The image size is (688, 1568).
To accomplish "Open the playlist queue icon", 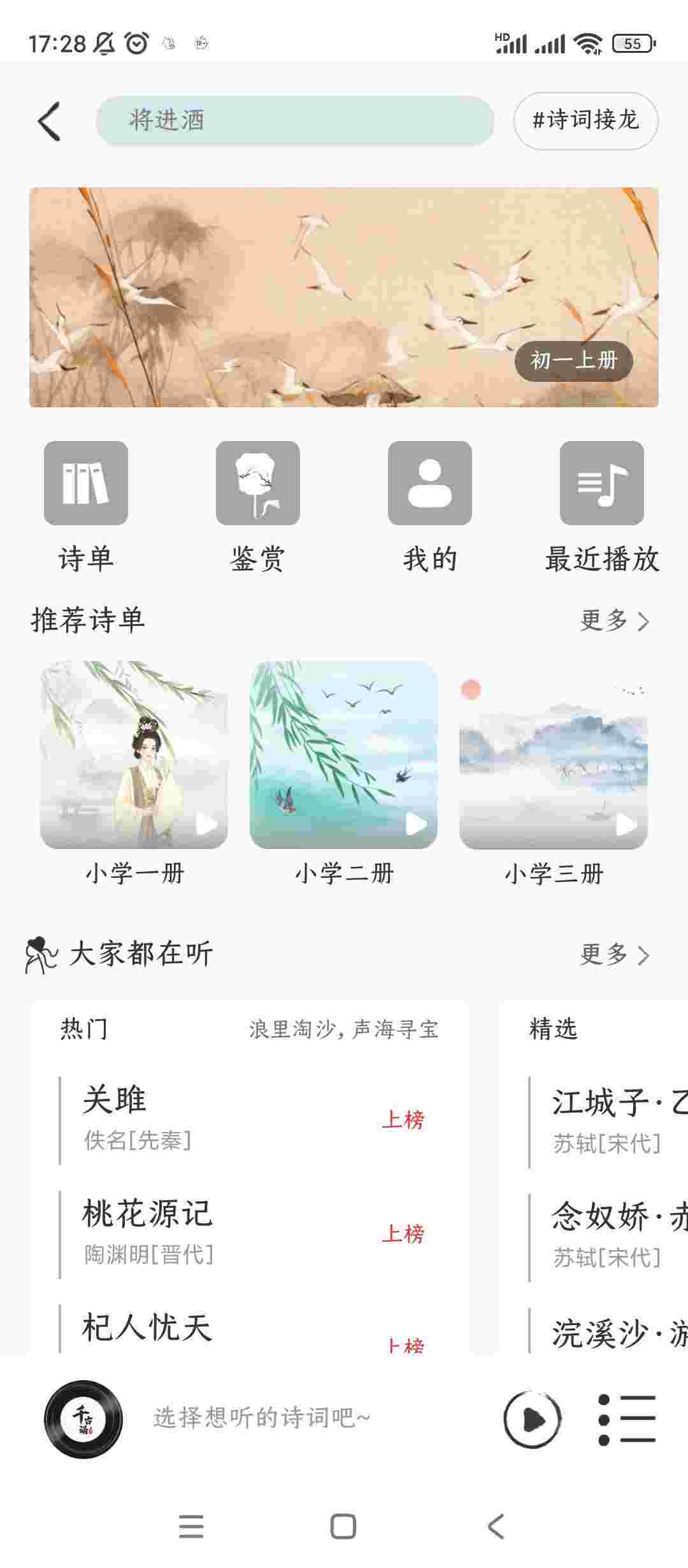I will point(627,1419).
